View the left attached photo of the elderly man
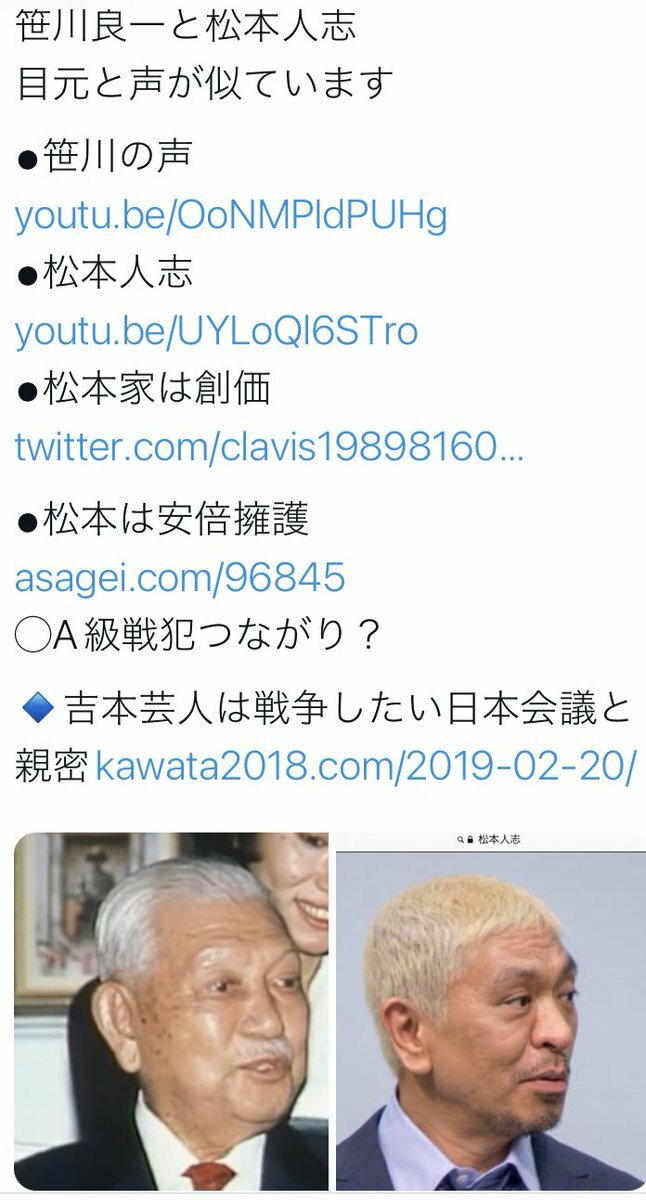The width and height of the screenshot is (646, 1200). [171, 1010]
